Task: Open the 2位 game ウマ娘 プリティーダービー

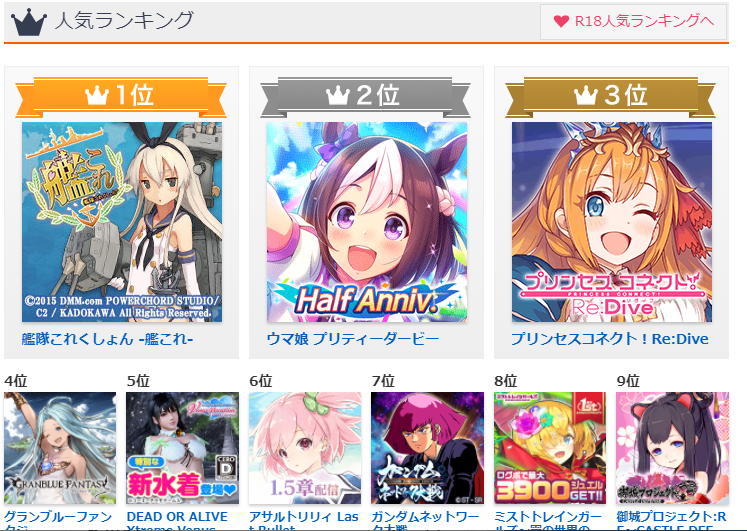Action: point(367,222)
